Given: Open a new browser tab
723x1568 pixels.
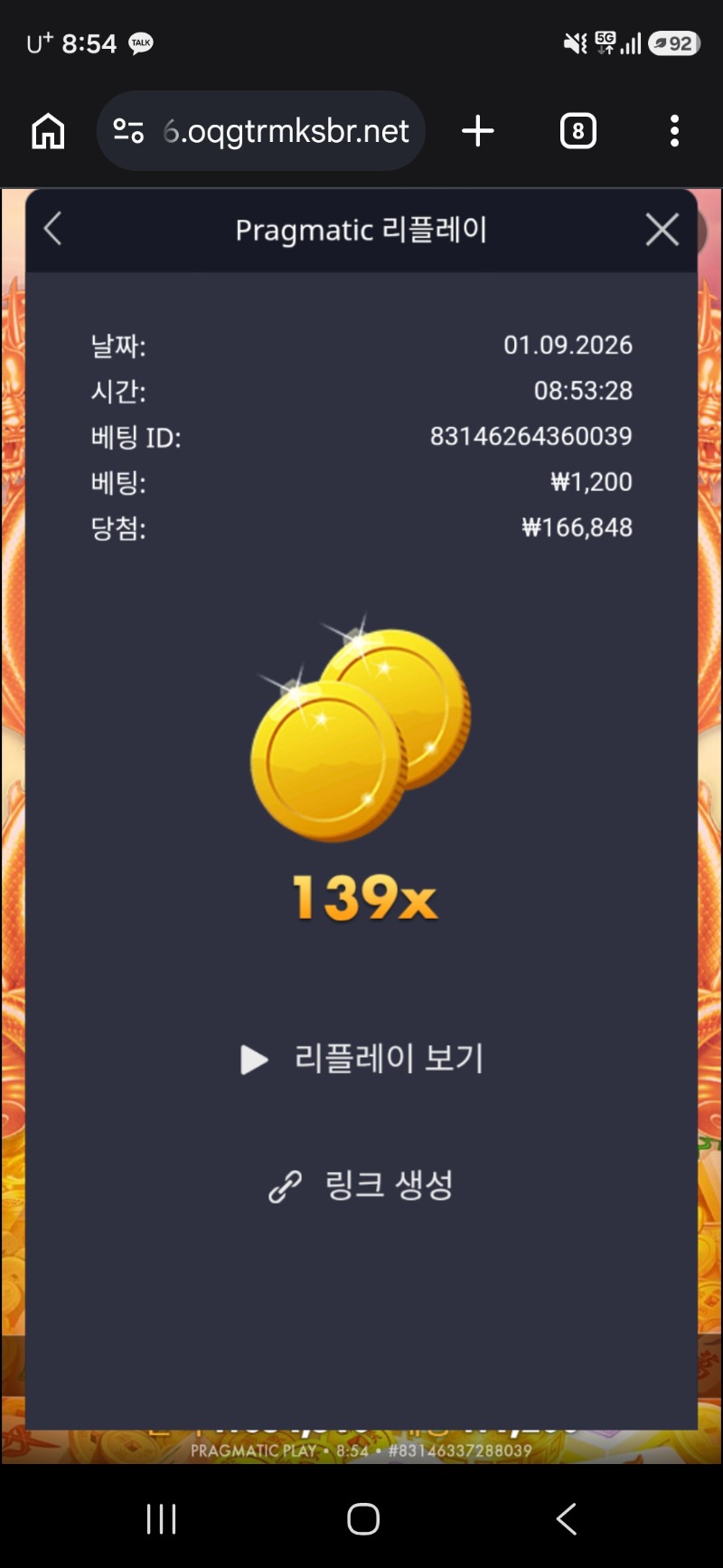Looking at the screenshot, I should tap(478, 131).
